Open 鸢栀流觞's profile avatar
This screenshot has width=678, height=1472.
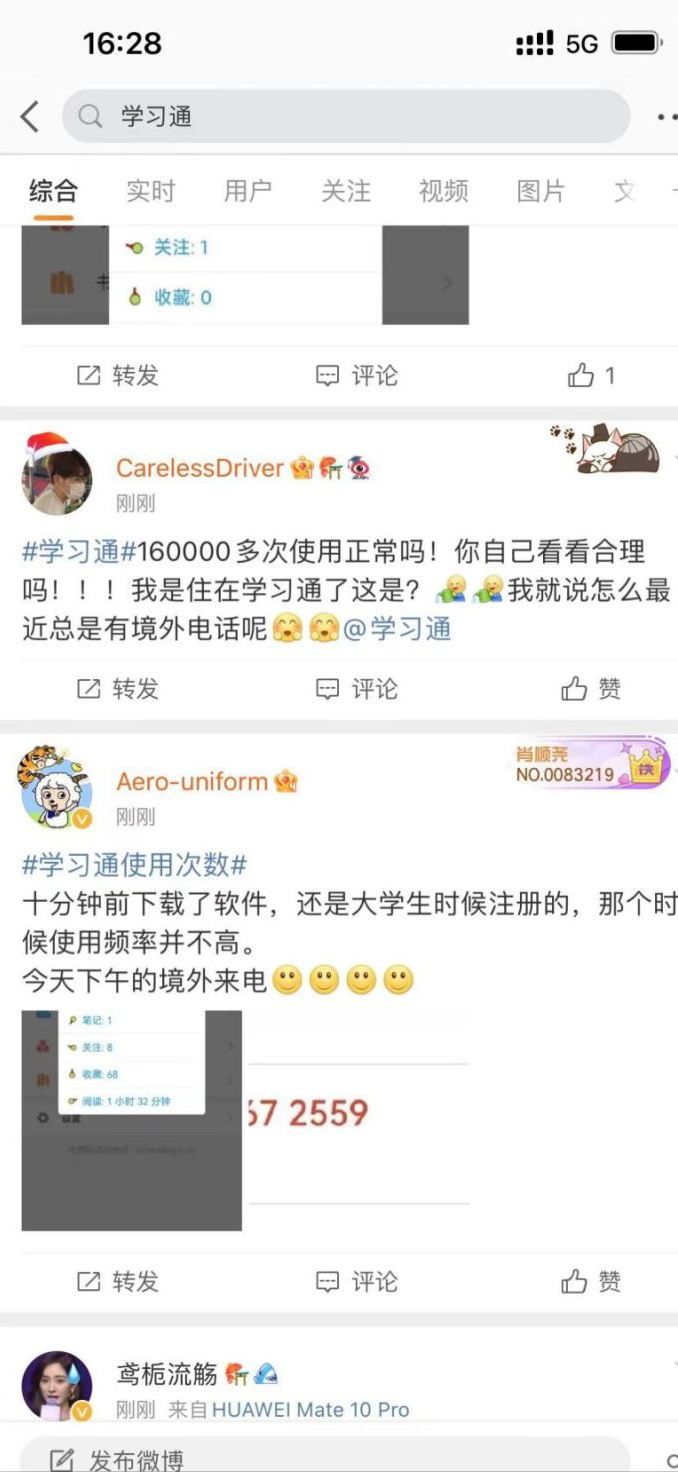coord(57,1385)
